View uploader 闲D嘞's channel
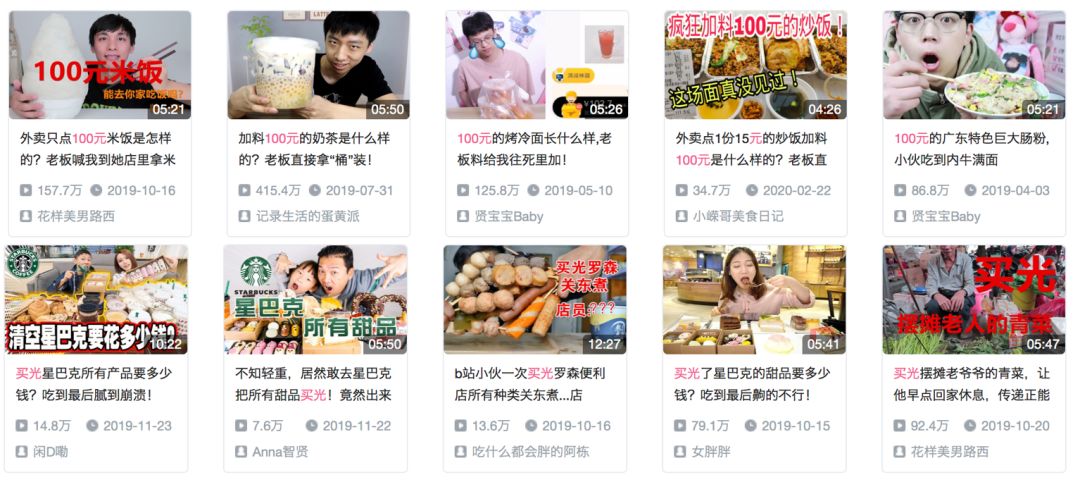Screen dimensions: 1080x482 51,451
